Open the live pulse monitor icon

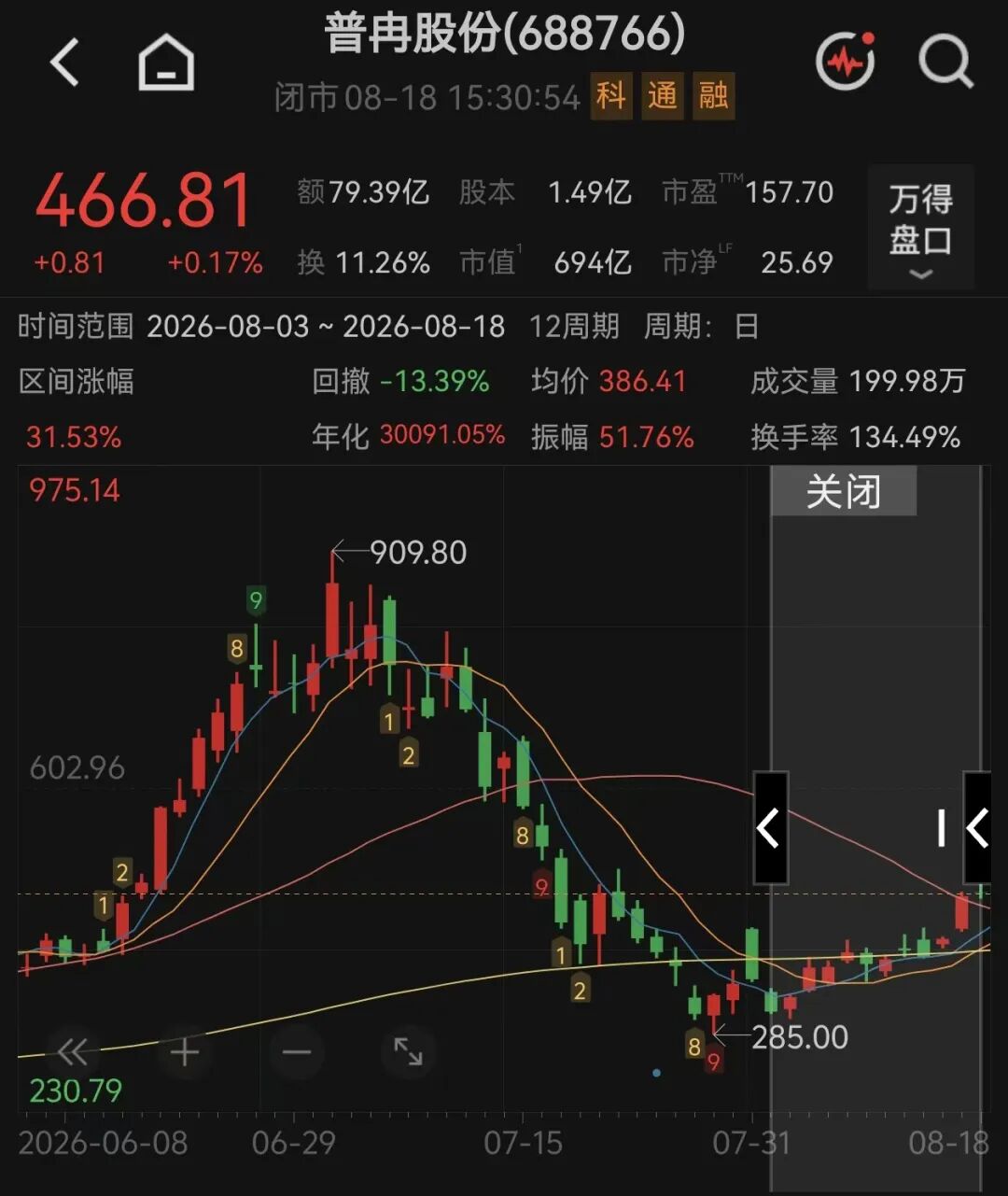(x=846, y=62)
